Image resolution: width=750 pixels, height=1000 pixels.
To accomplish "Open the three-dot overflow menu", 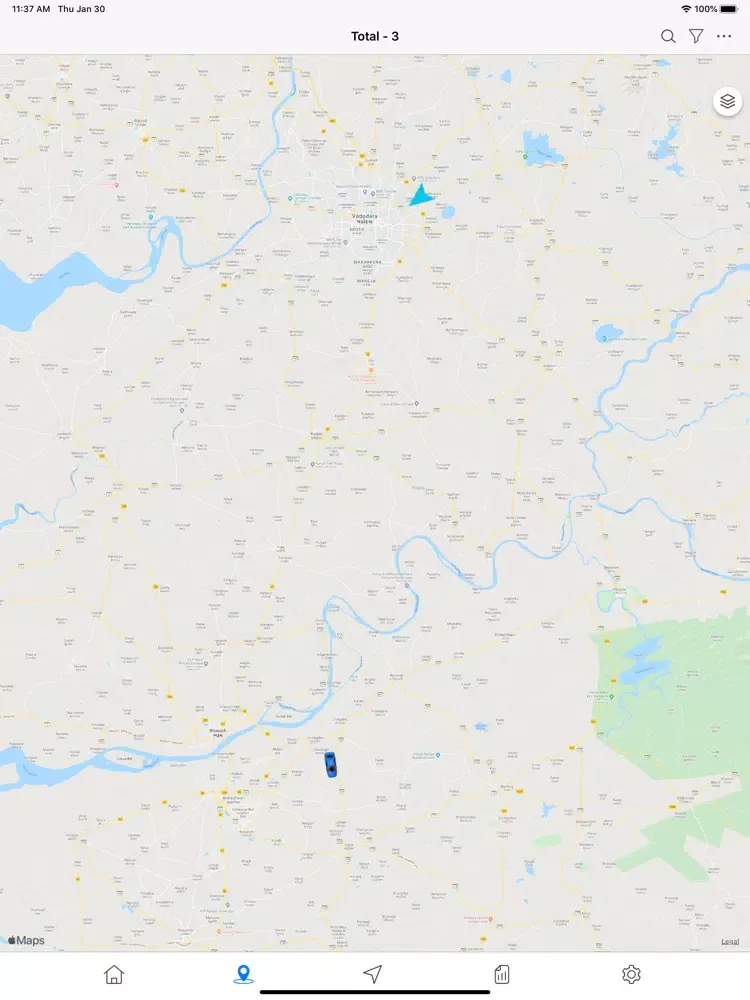I will point(724,36).
